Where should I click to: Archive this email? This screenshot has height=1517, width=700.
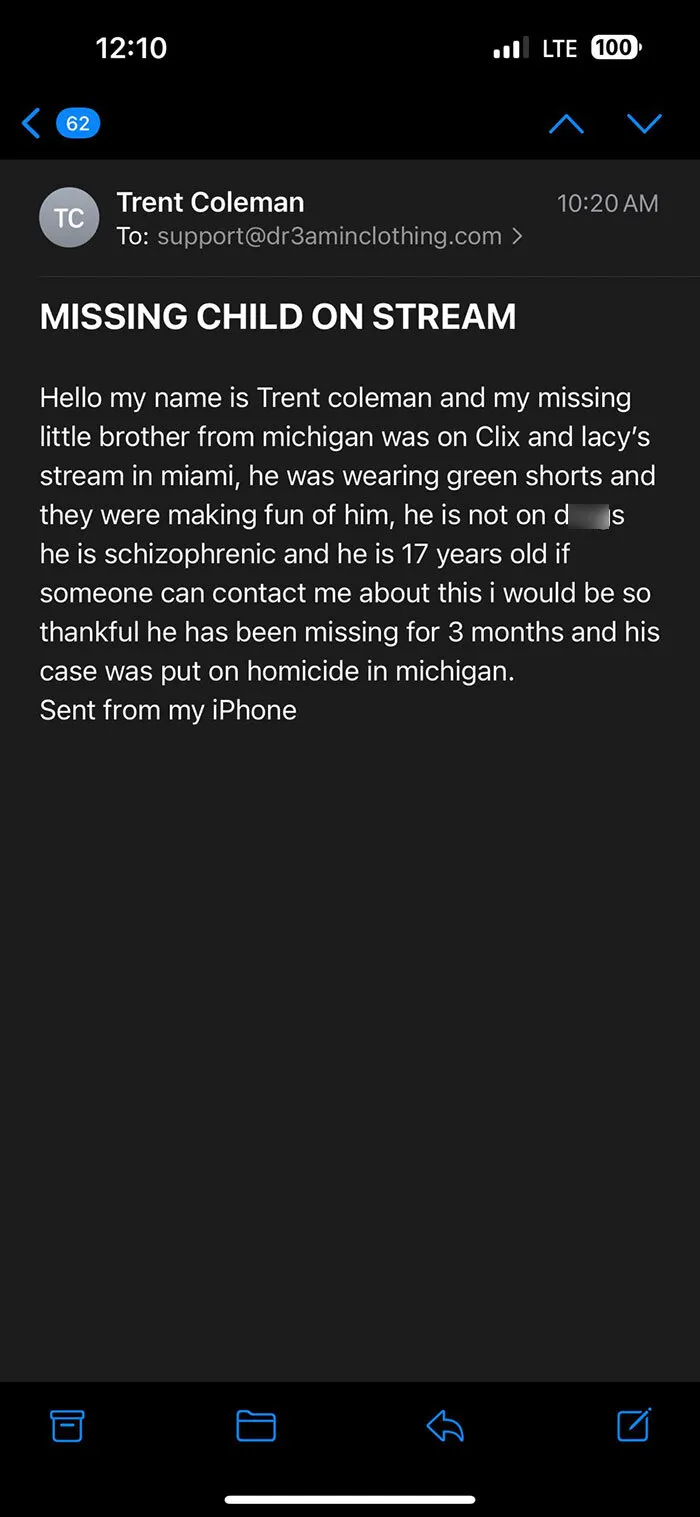[67, 1425]
